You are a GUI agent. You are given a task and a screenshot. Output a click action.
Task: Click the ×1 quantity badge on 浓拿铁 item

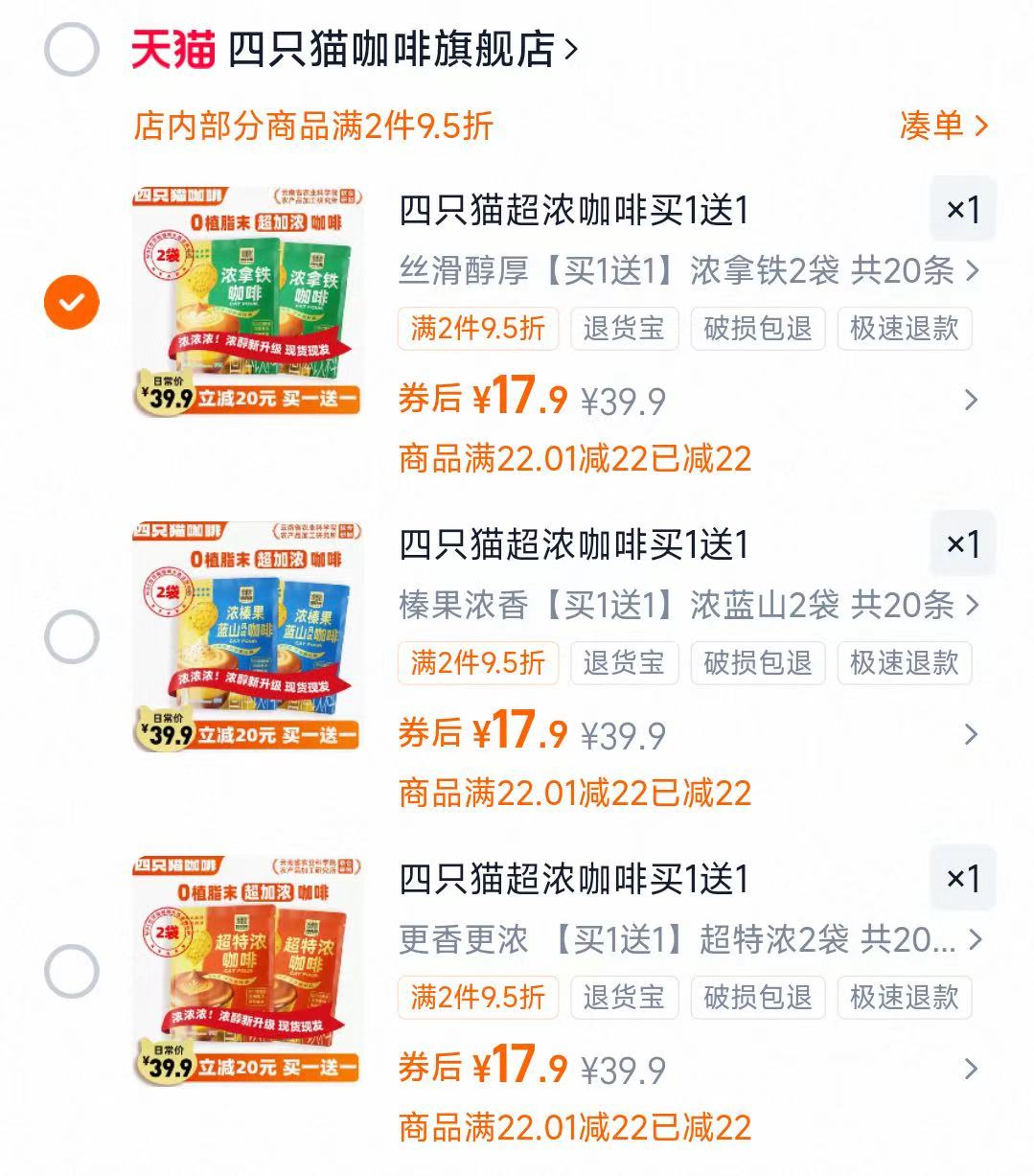pyautogui.click(x=962, y=210)
